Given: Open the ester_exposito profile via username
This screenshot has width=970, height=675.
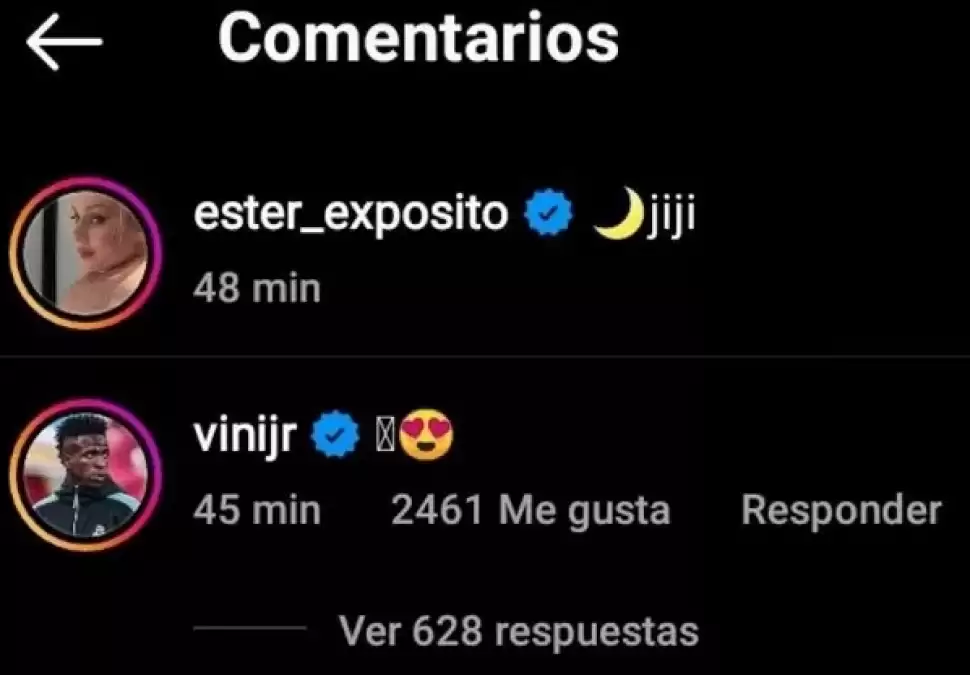Looking at the screenshot, I should [351, 213].
